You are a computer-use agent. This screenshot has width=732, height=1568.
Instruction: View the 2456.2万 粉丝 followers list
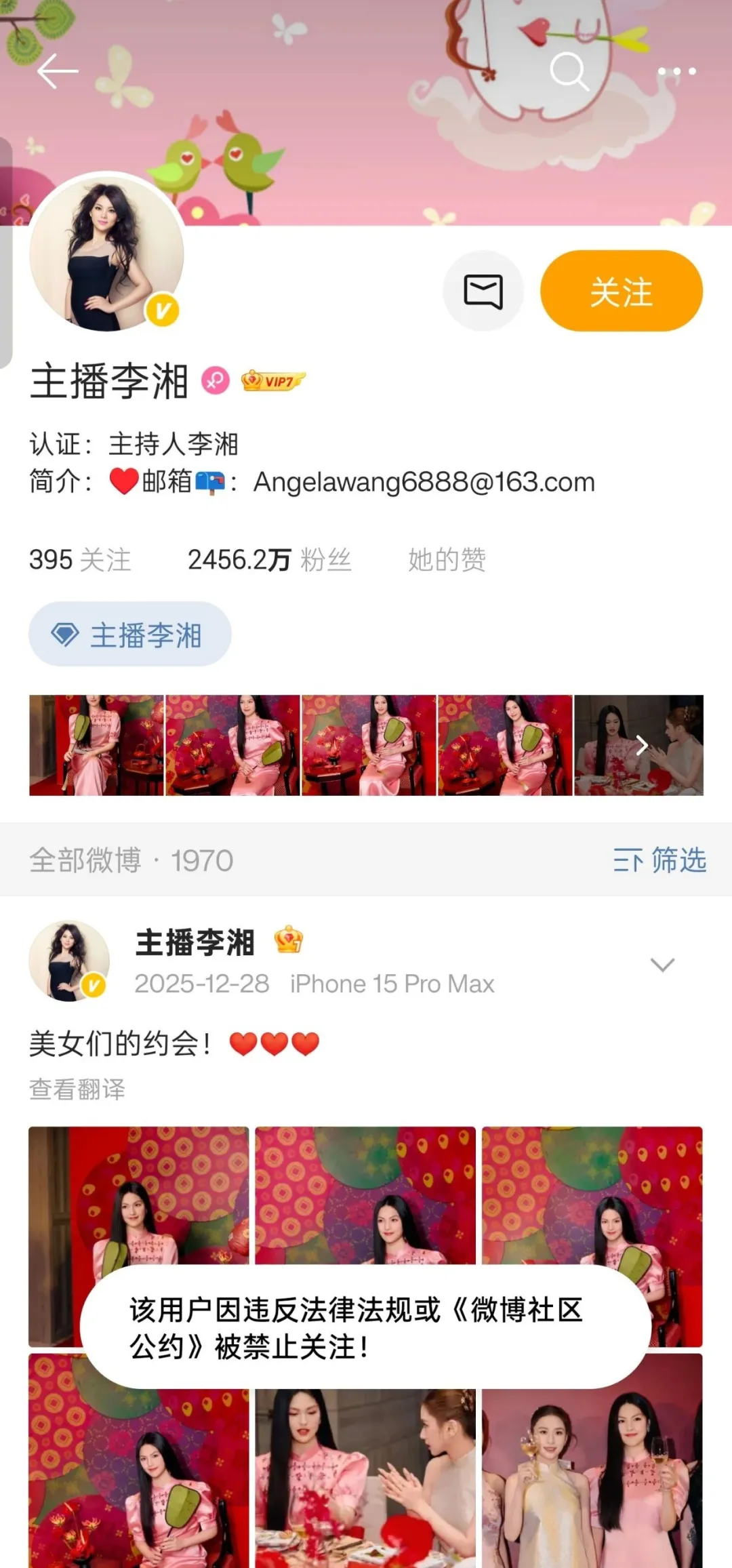pyautogui.click(x=269, y=560)
